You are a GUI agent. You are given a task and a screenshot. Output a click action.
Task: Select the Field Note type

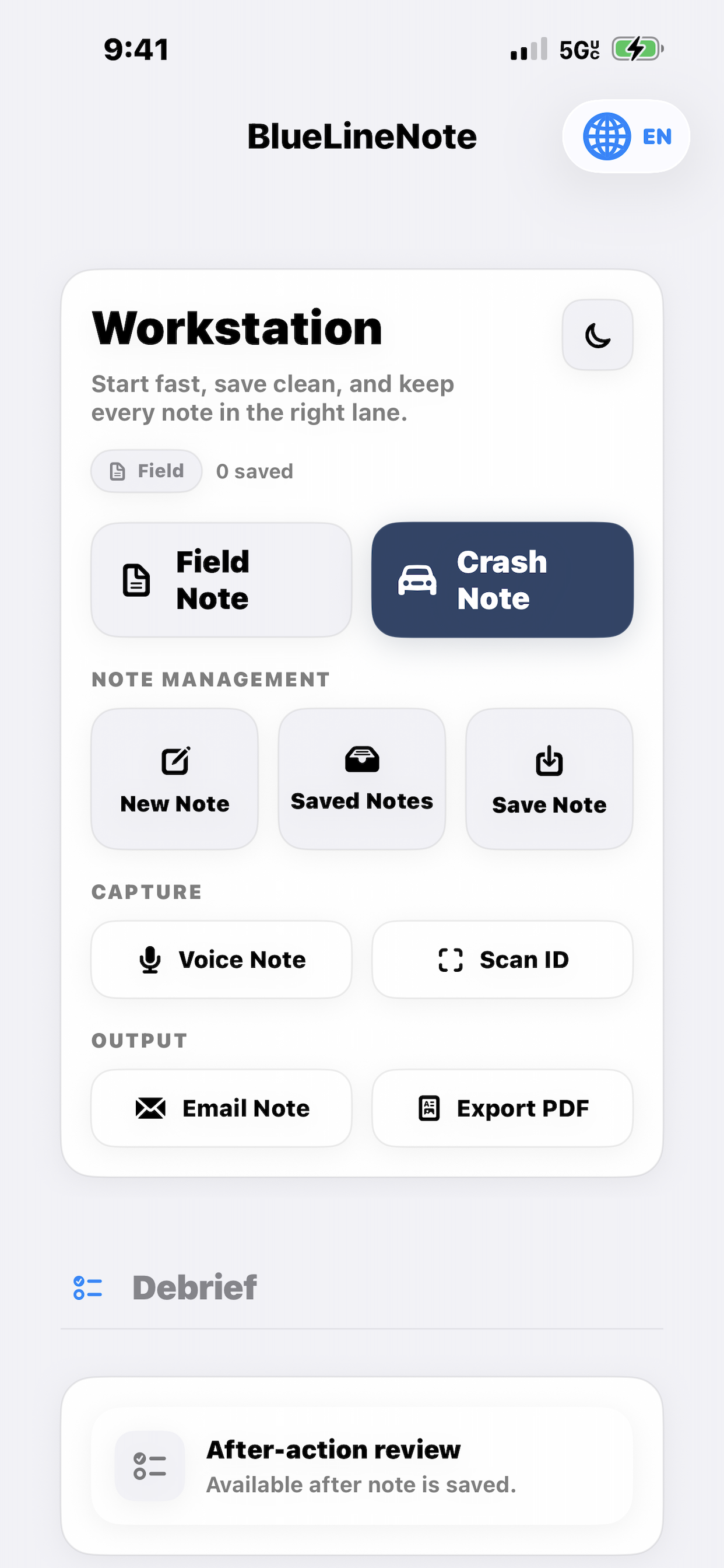point(222,579)
